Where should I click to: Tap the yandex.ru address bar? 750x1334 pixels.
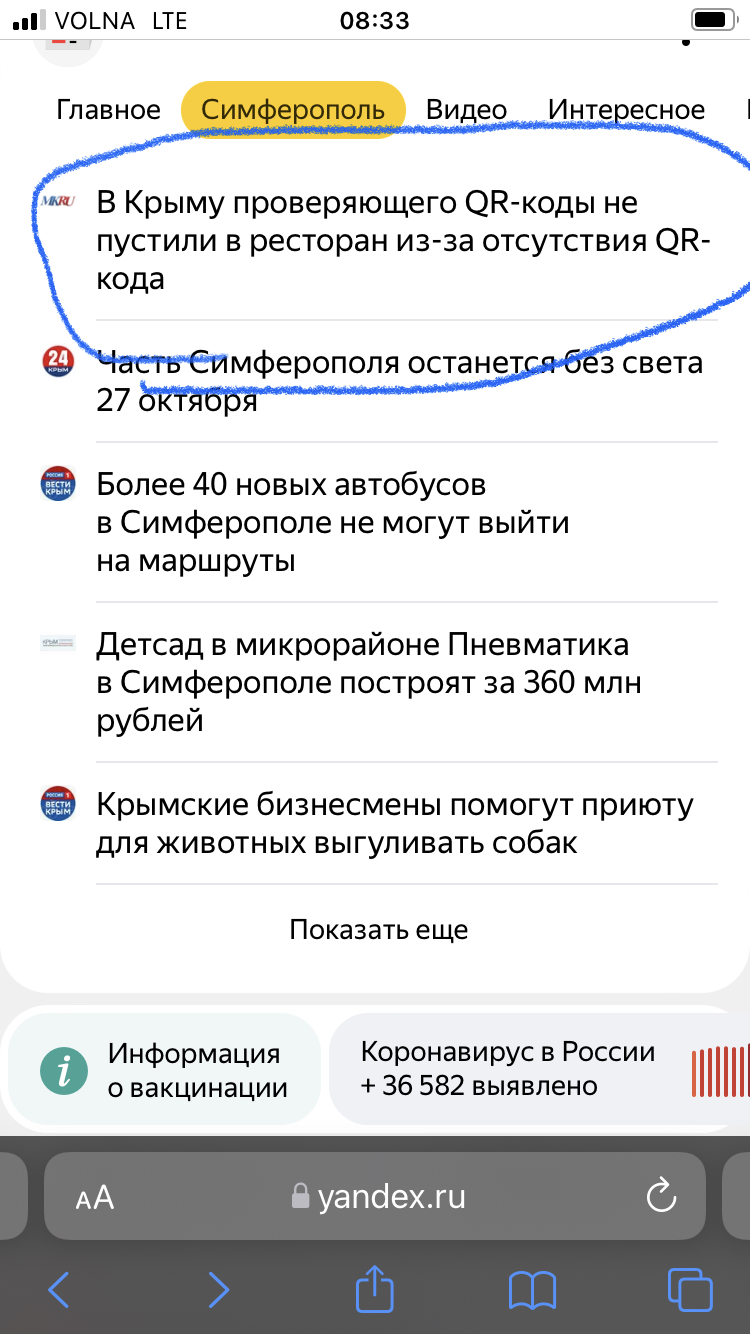380,1197
